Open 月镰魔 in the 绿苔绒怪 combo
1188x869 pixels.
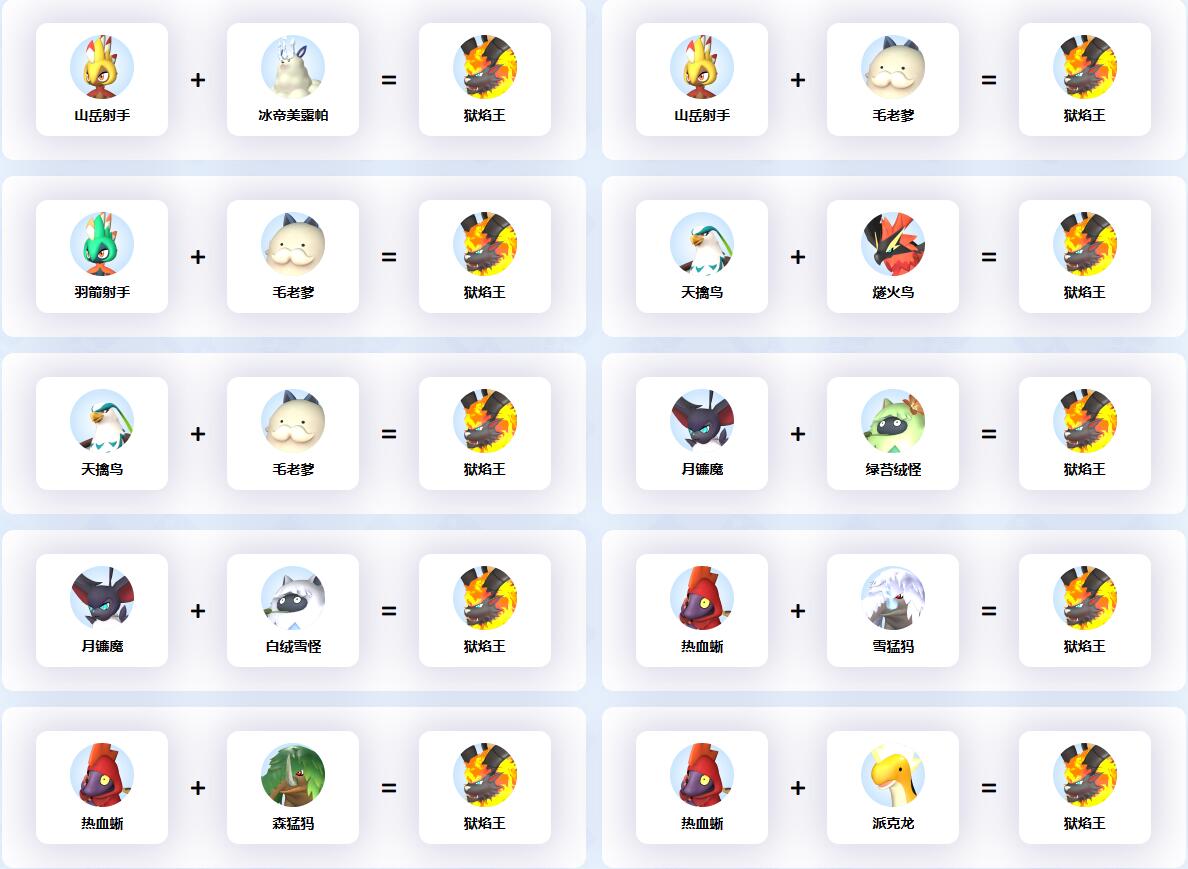pos(702,433)
